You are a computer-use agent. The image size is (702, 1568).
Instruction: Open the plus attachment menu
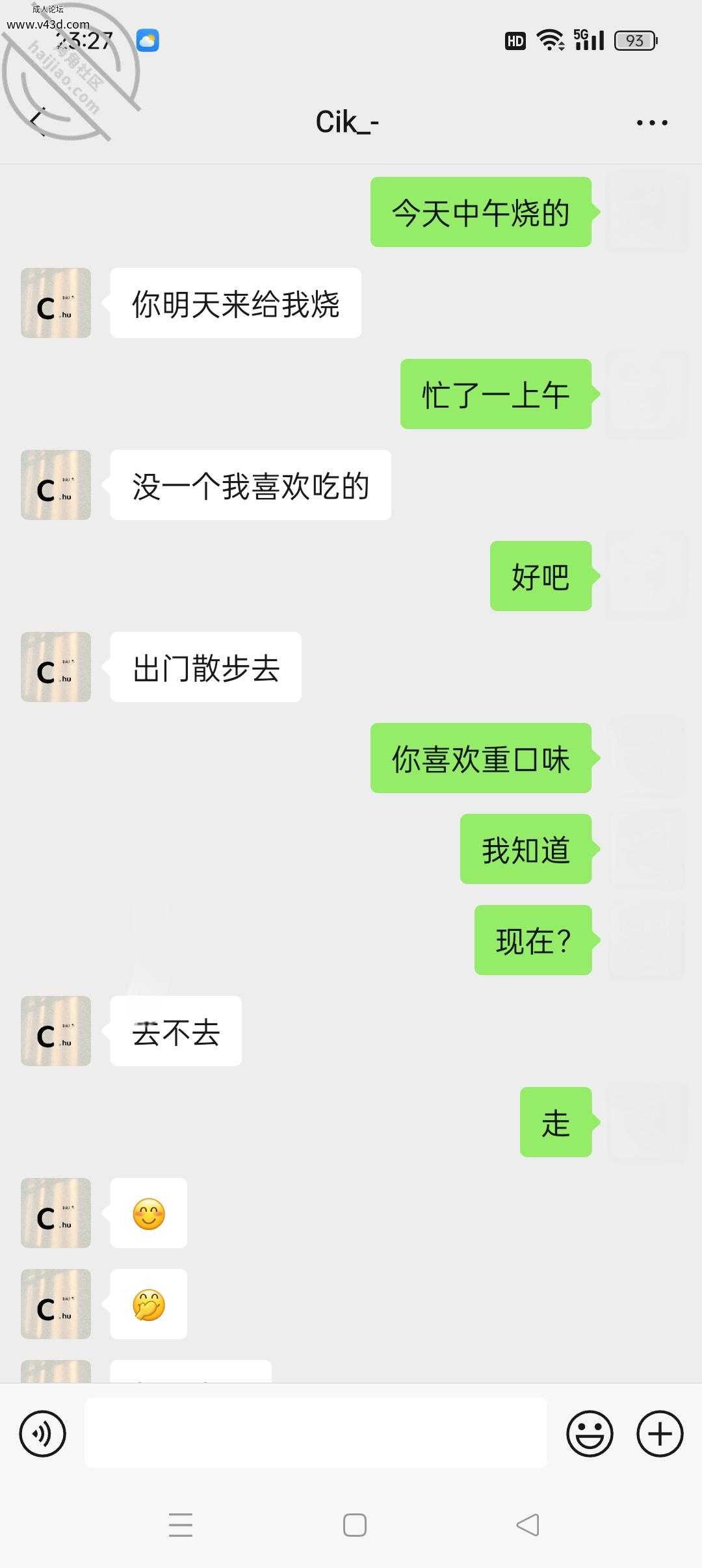coord(660,1433)
